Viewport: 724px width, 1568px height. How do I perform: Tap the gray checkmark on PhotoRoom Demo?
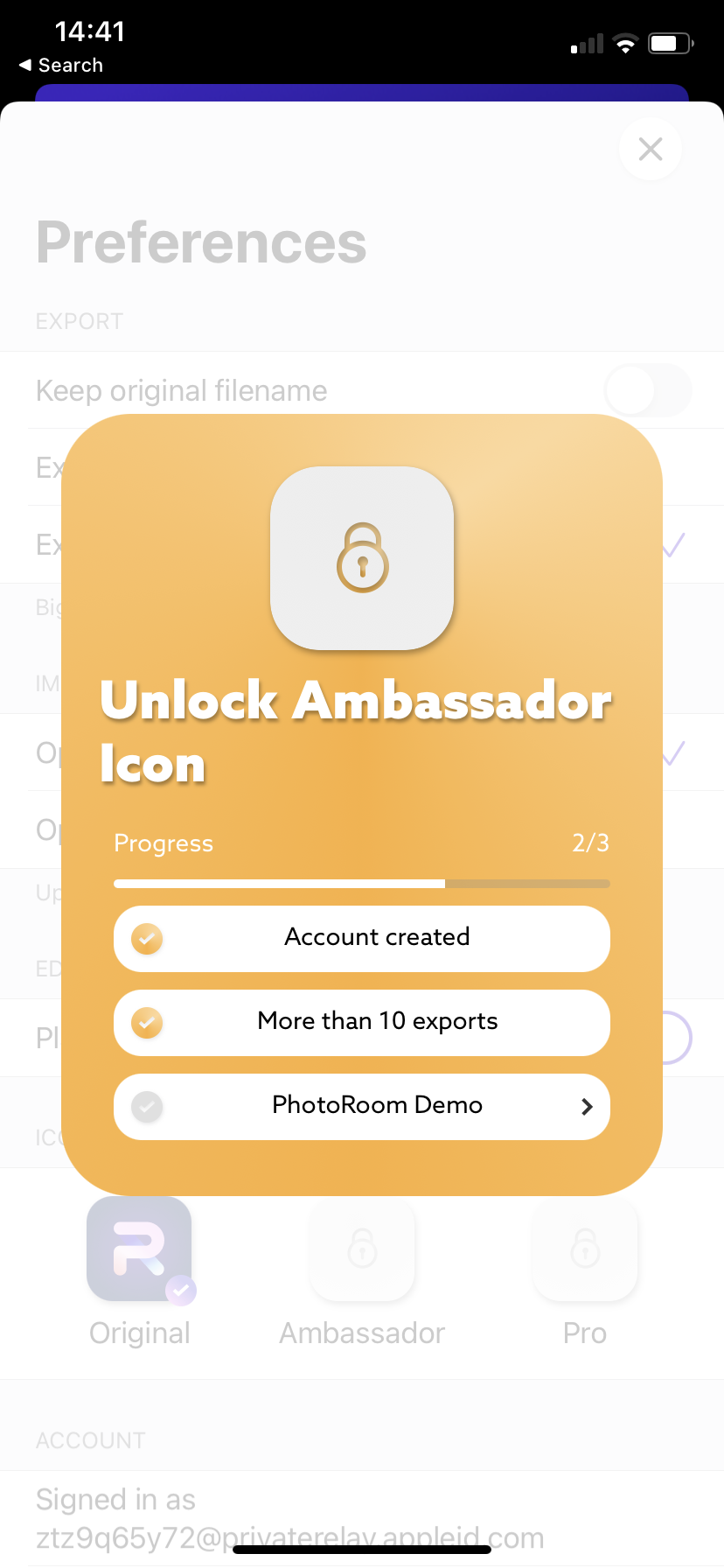[x=146, y=1105]
